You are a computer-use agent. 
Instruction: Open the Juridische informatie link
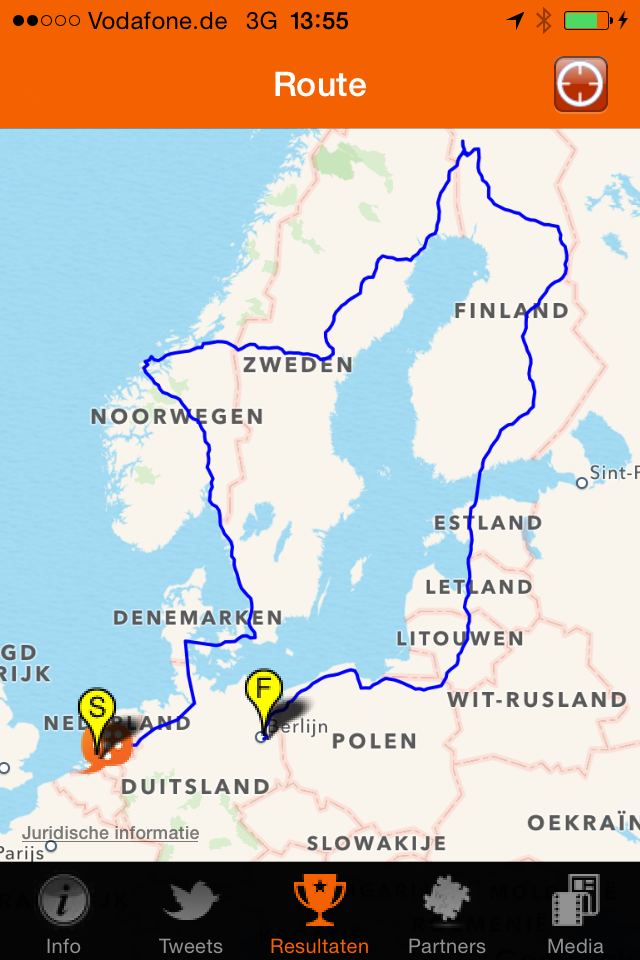point(111,833)
